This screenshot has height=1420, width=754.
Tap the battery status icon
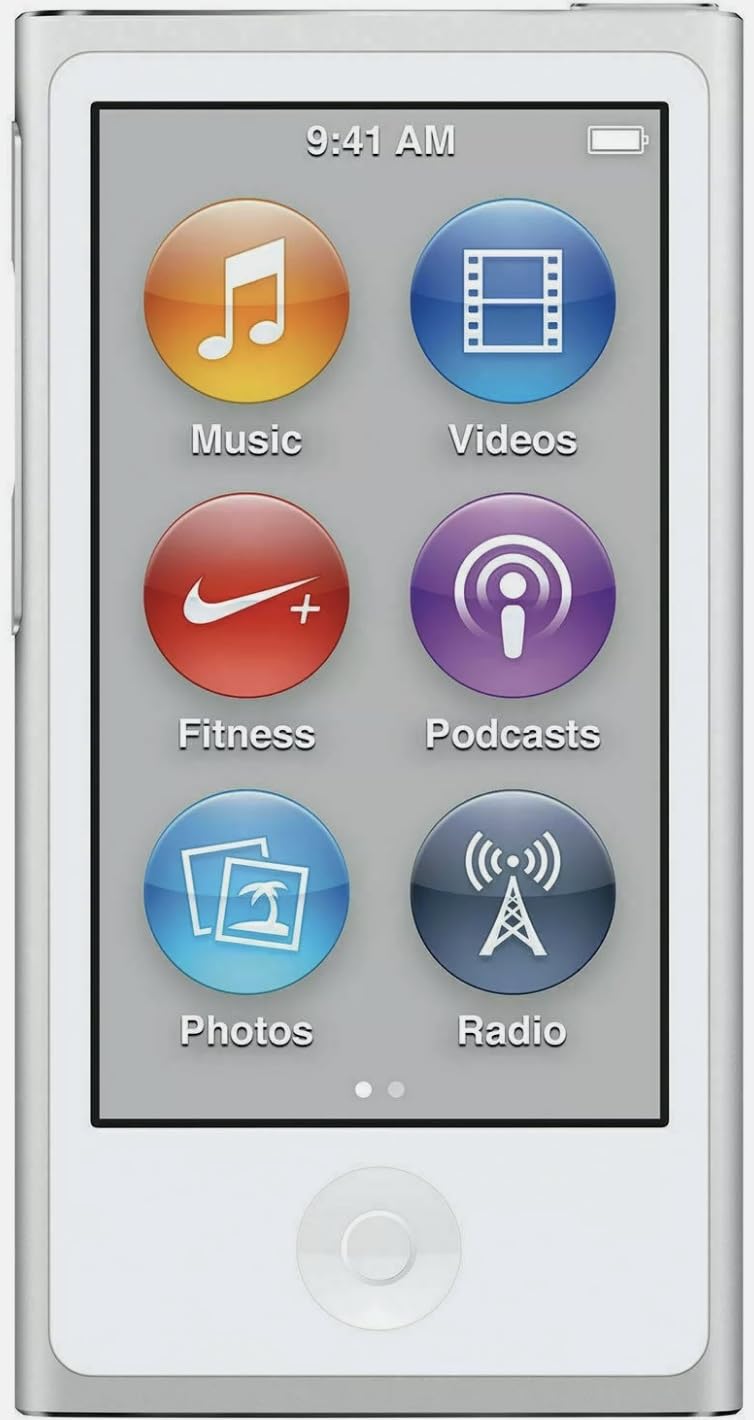tap(619, 142)
